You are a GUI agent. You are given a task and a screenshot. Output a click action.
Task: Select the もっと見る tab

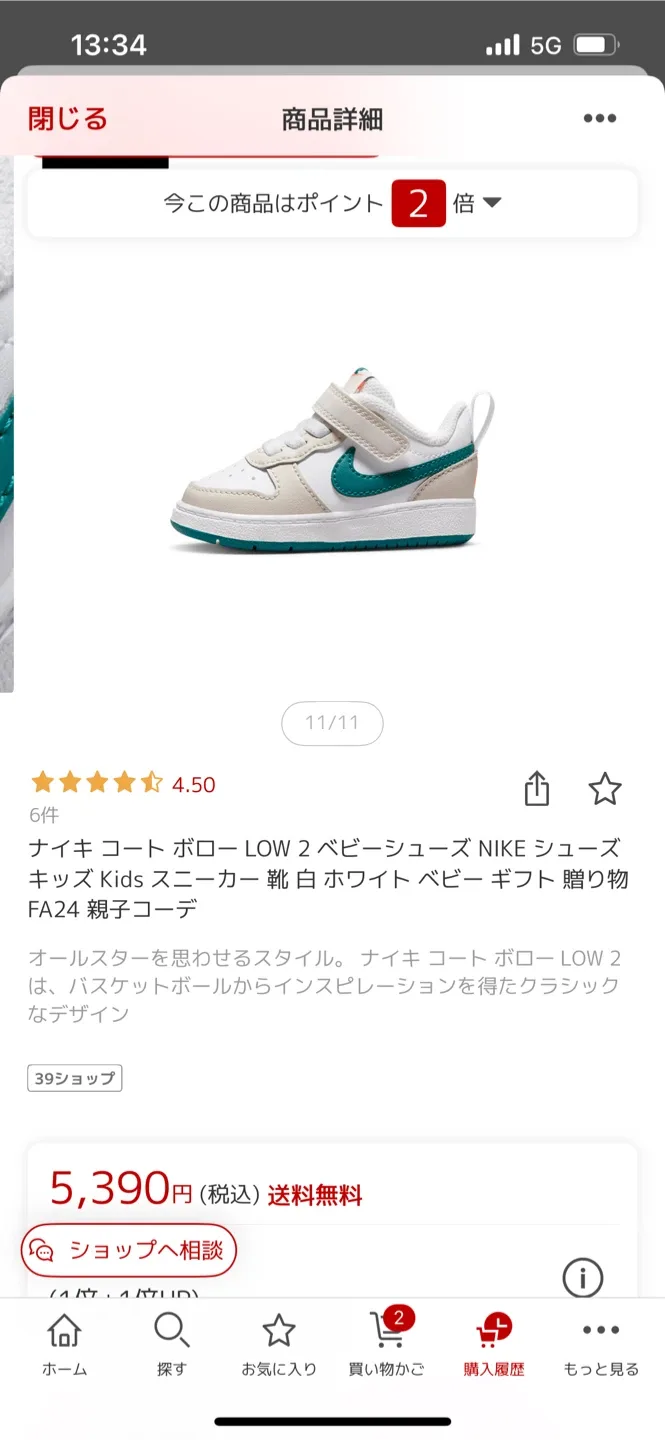pyautogui.click(x=600, y=1345)
